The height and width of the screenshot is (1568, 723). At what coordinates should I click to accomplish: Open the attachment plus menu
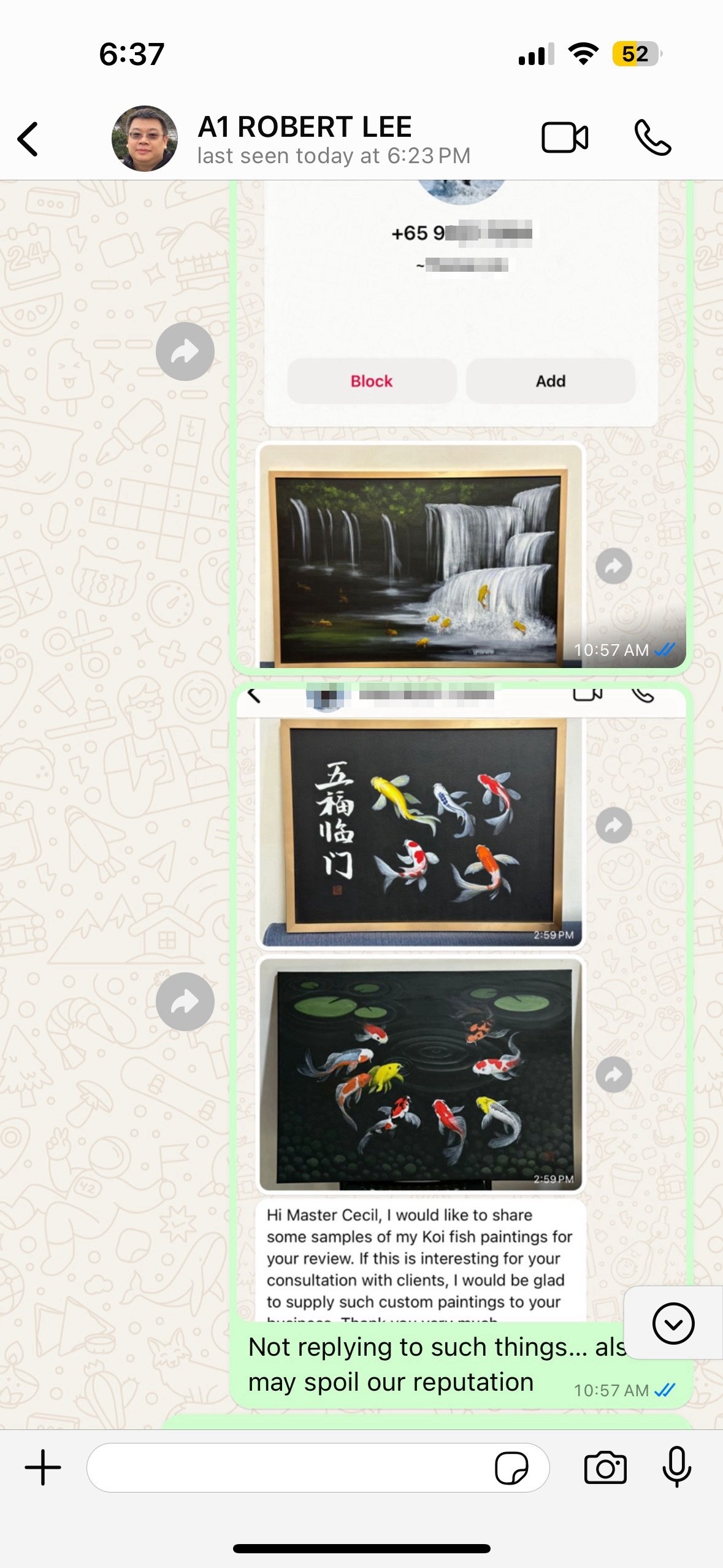coord(43,1467)
